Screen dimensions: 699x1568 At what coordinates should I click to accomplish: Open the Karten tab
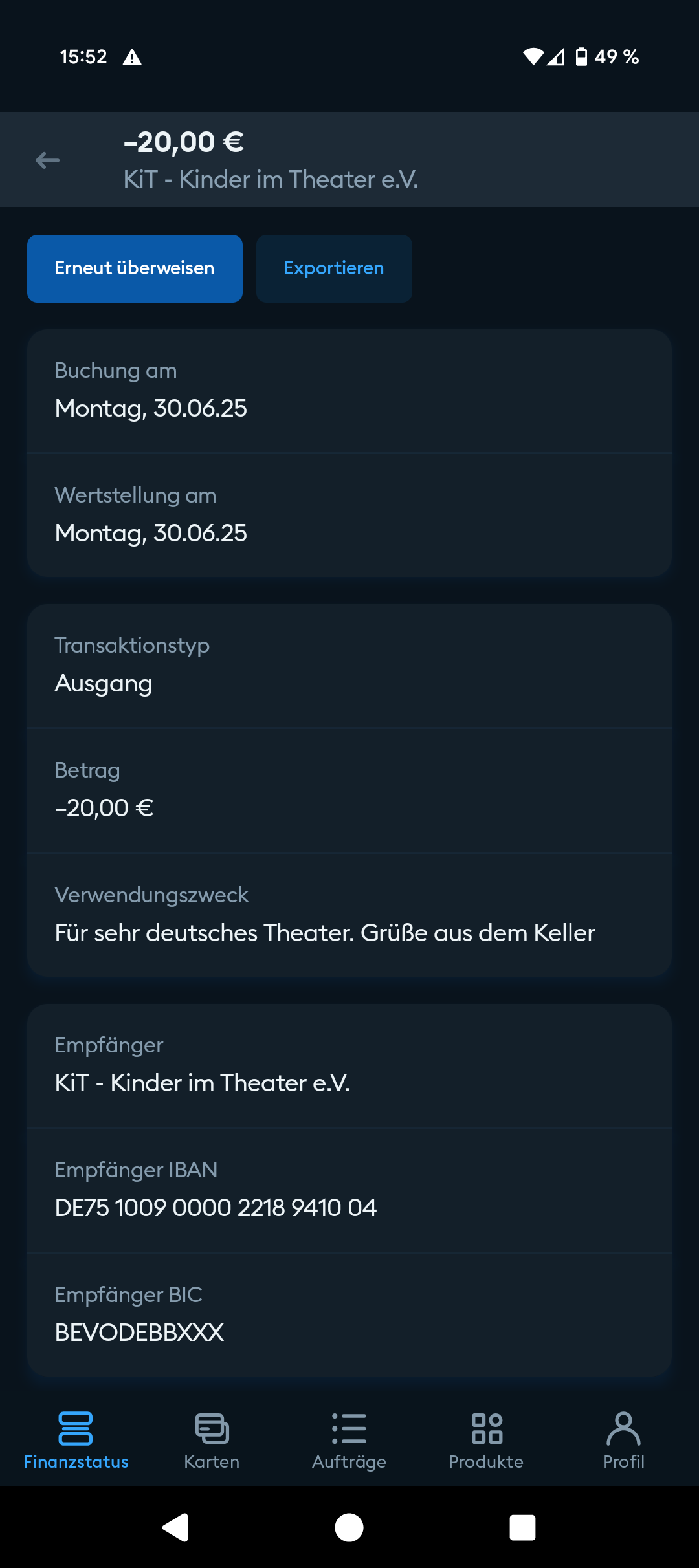click(212, 1439)
